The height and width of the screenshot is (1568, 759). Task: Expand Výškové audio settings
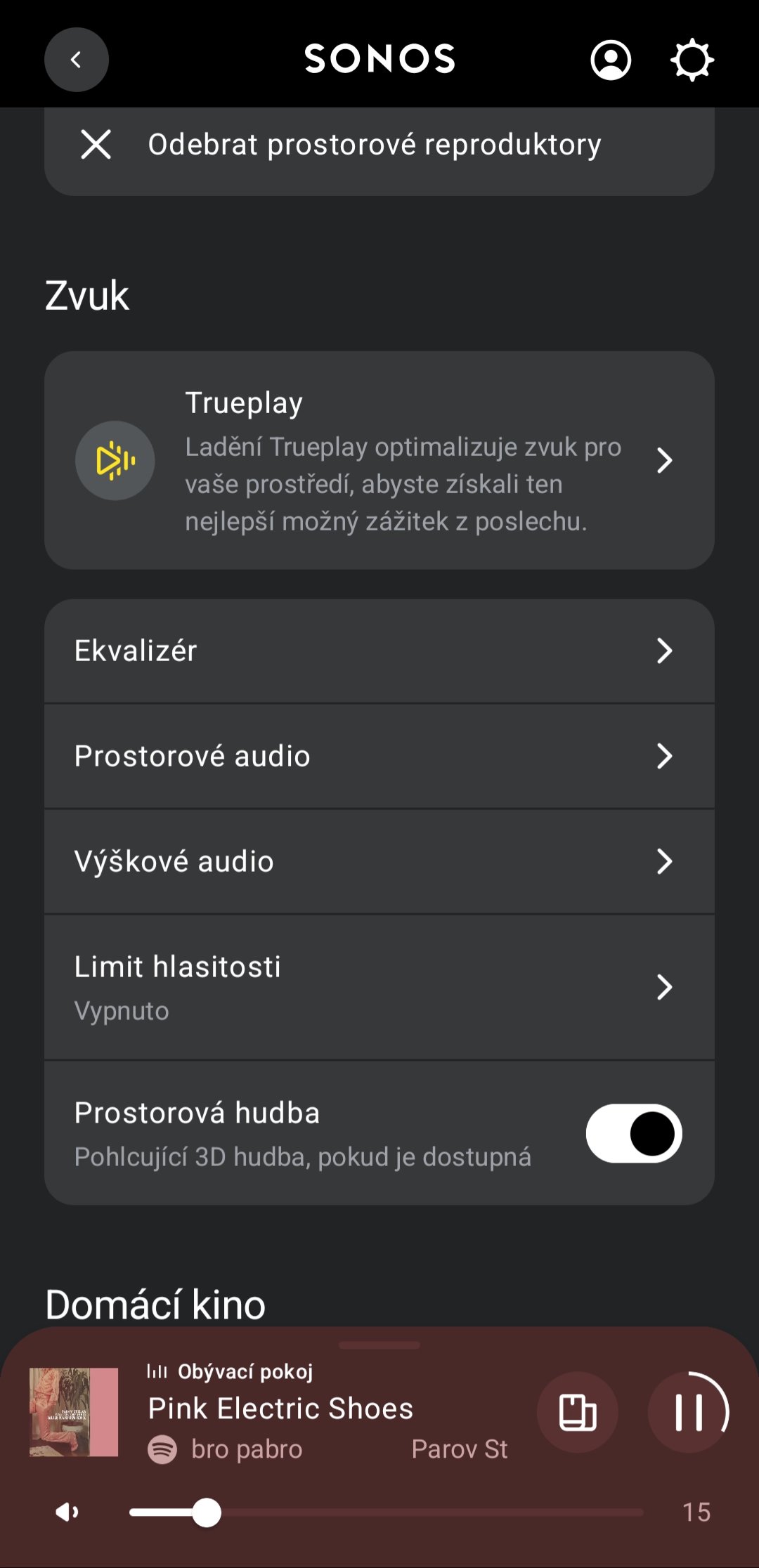click(x=379, y=861)
